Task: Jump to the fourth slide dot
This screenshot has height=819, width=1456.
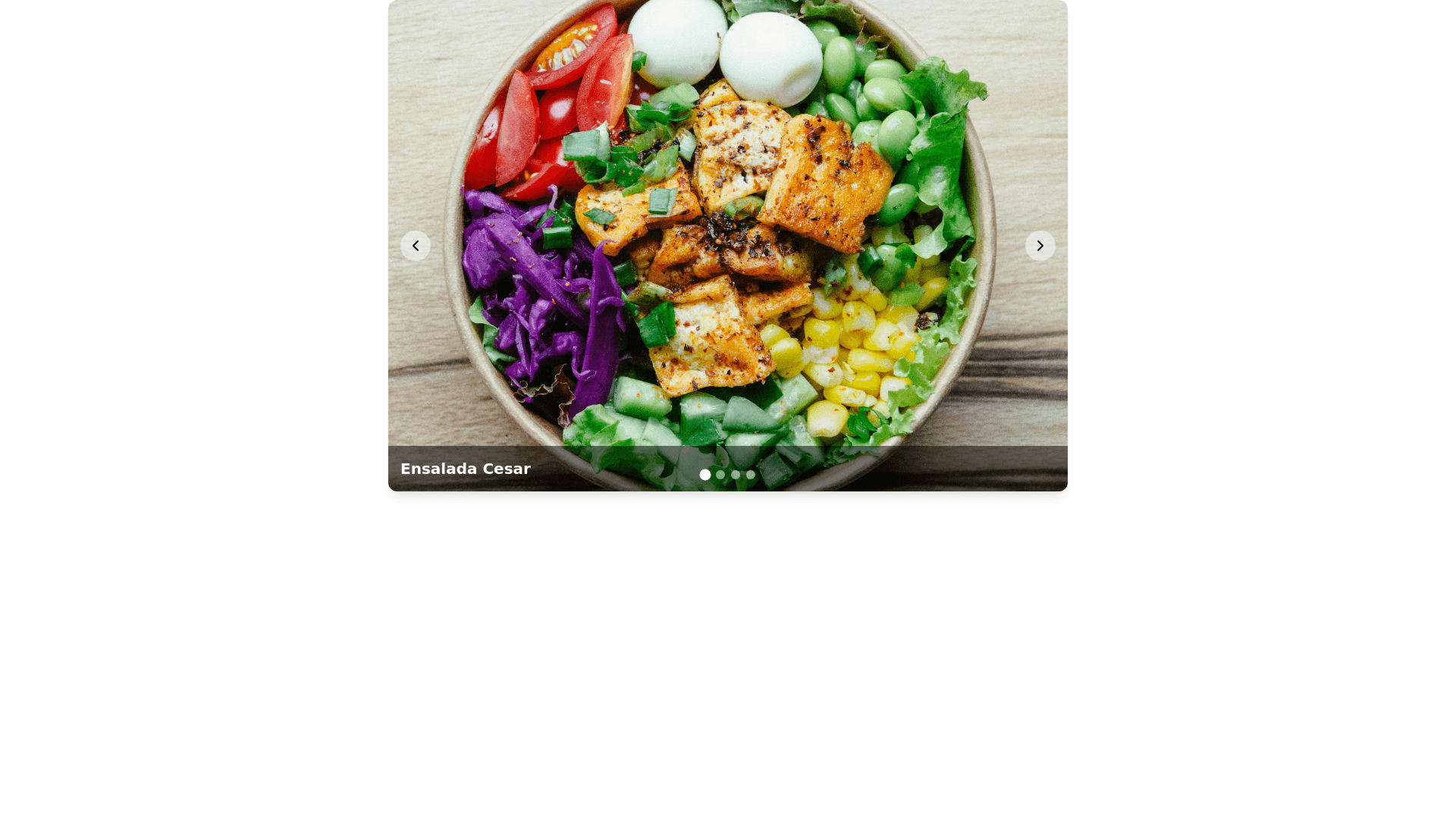Action: pyautogui.click(x=751, y=475)
